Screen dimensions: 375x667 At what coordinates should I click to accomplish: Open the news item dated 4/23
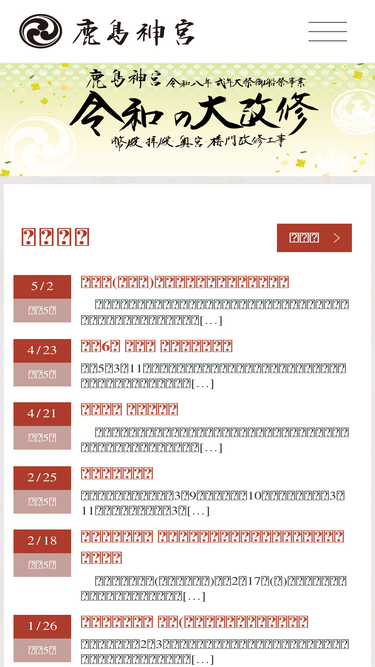(x=156, y=346)
